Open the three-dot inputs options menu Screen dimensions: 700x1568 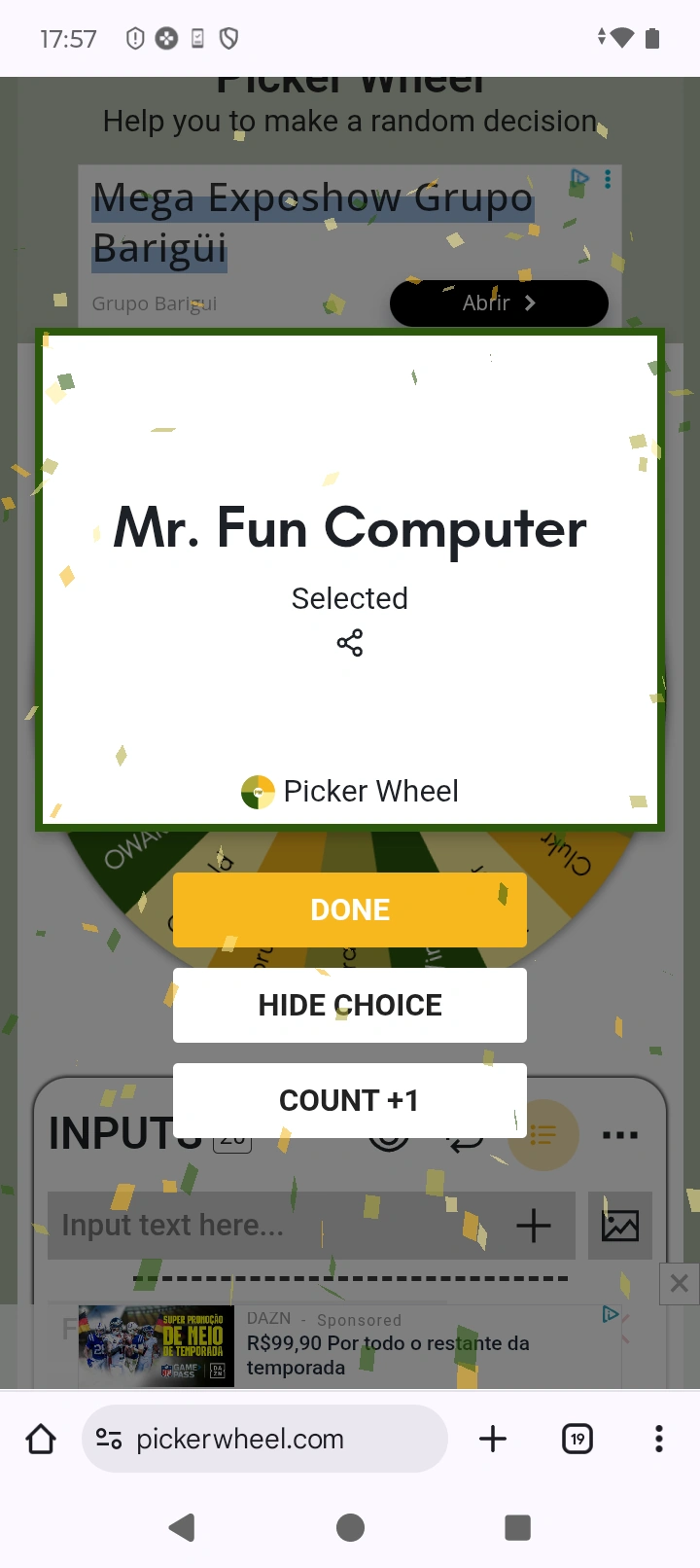620,1133
